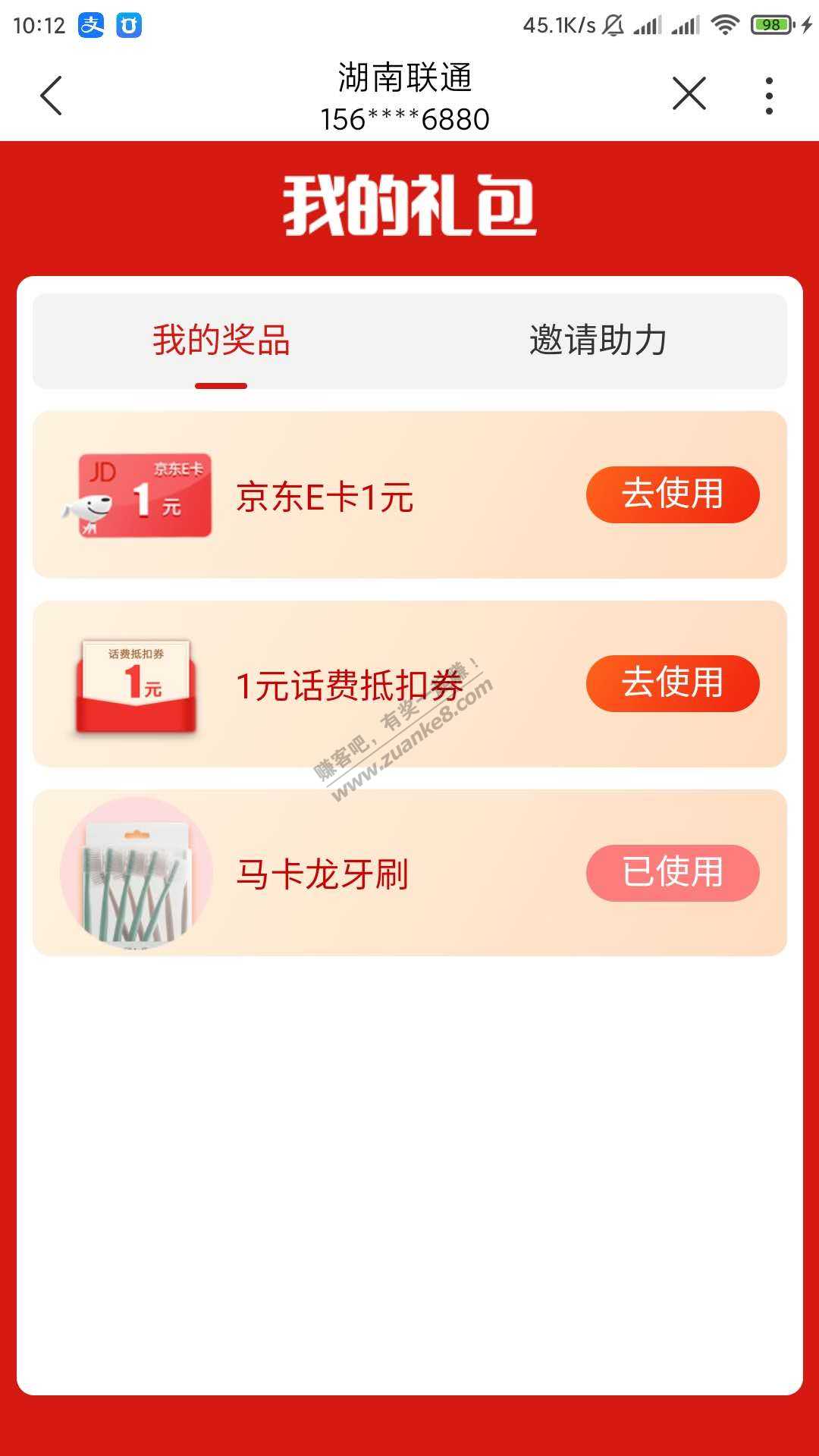Close the 湖南联通 page
This screenshot has height=1456, width=819.
(x=689, y=95)
